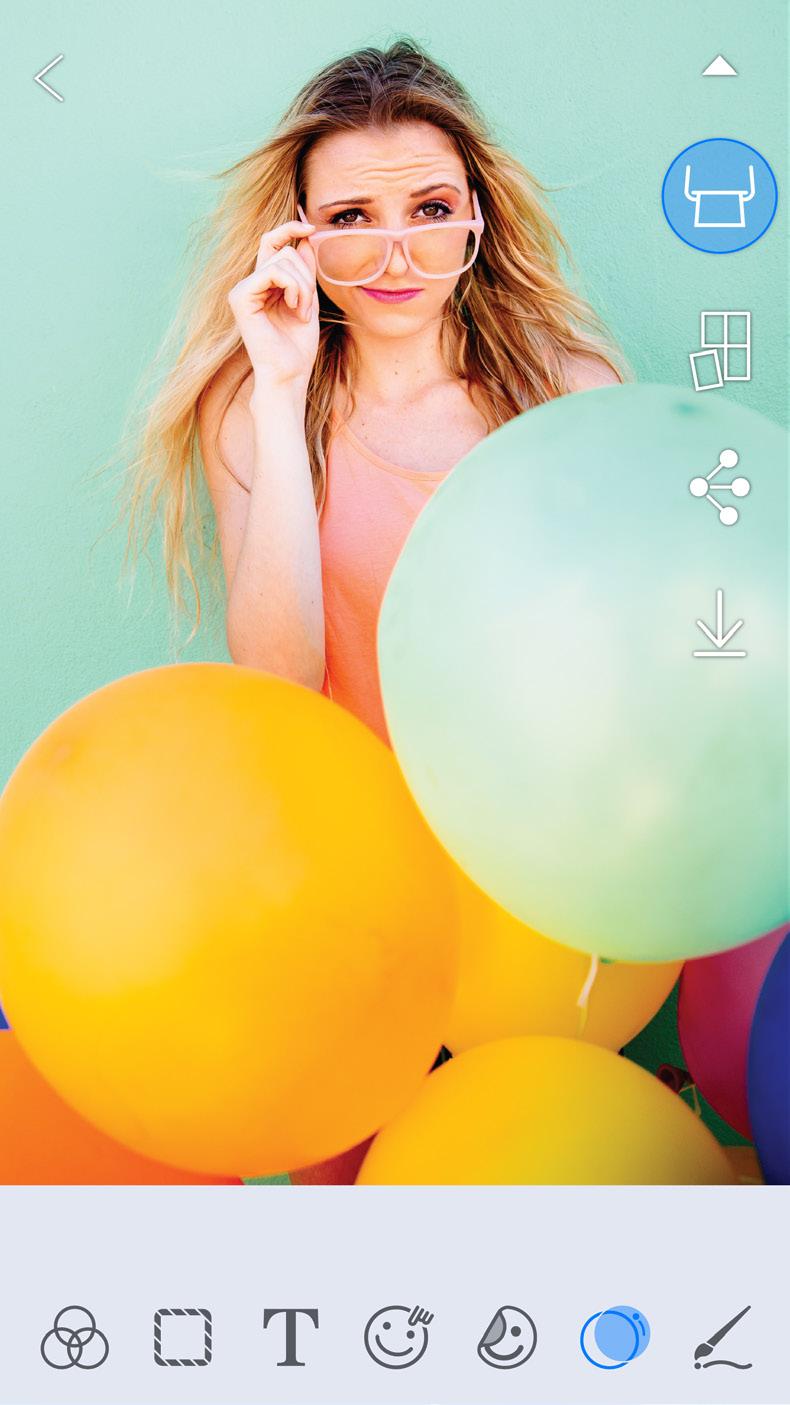Viewport: 790px width, 1405px height.
Task: Open the smiley face stickers tool
Action: (x=398, y=1336)
